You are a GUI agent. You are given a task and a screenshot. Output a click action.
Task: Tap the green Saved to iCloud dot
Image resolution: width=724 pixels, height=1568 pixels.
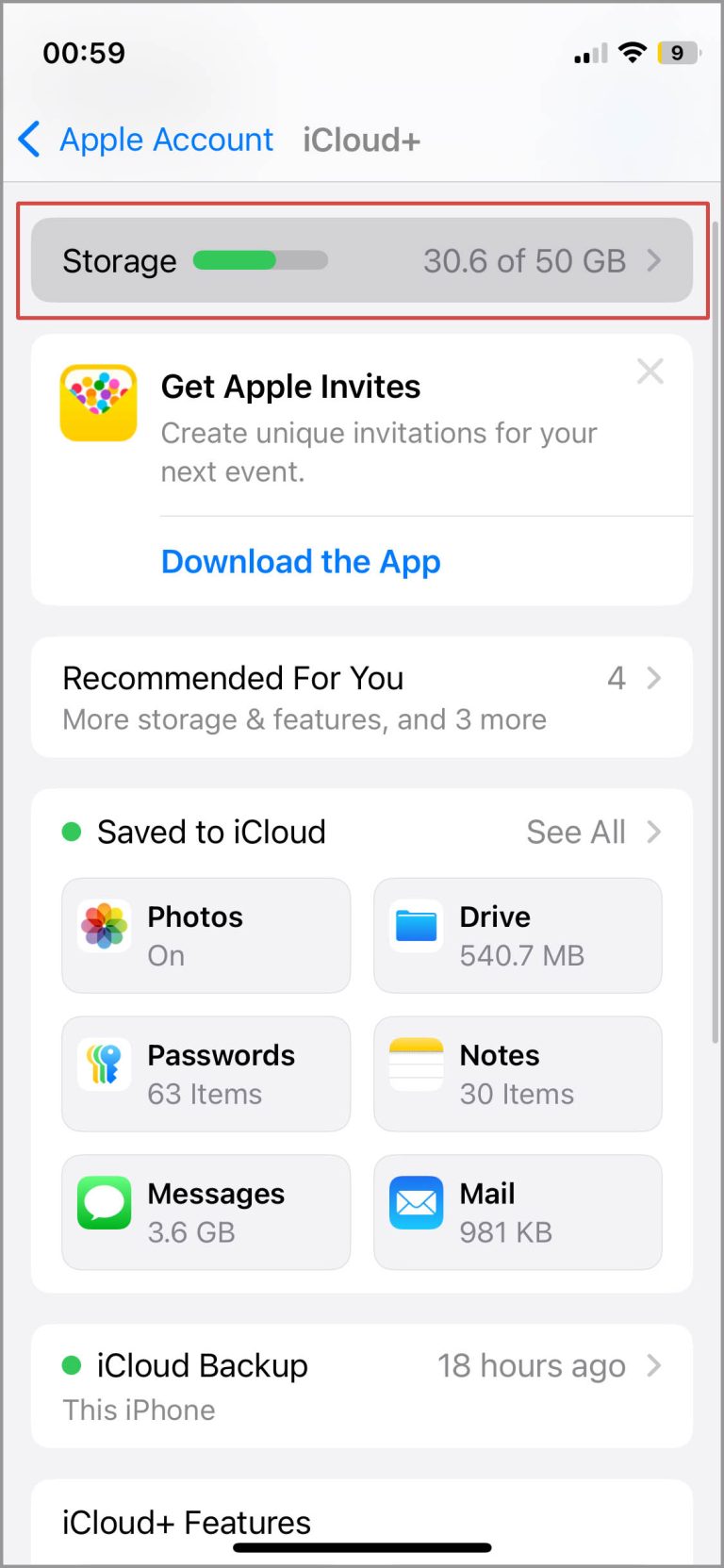(72, 831)
